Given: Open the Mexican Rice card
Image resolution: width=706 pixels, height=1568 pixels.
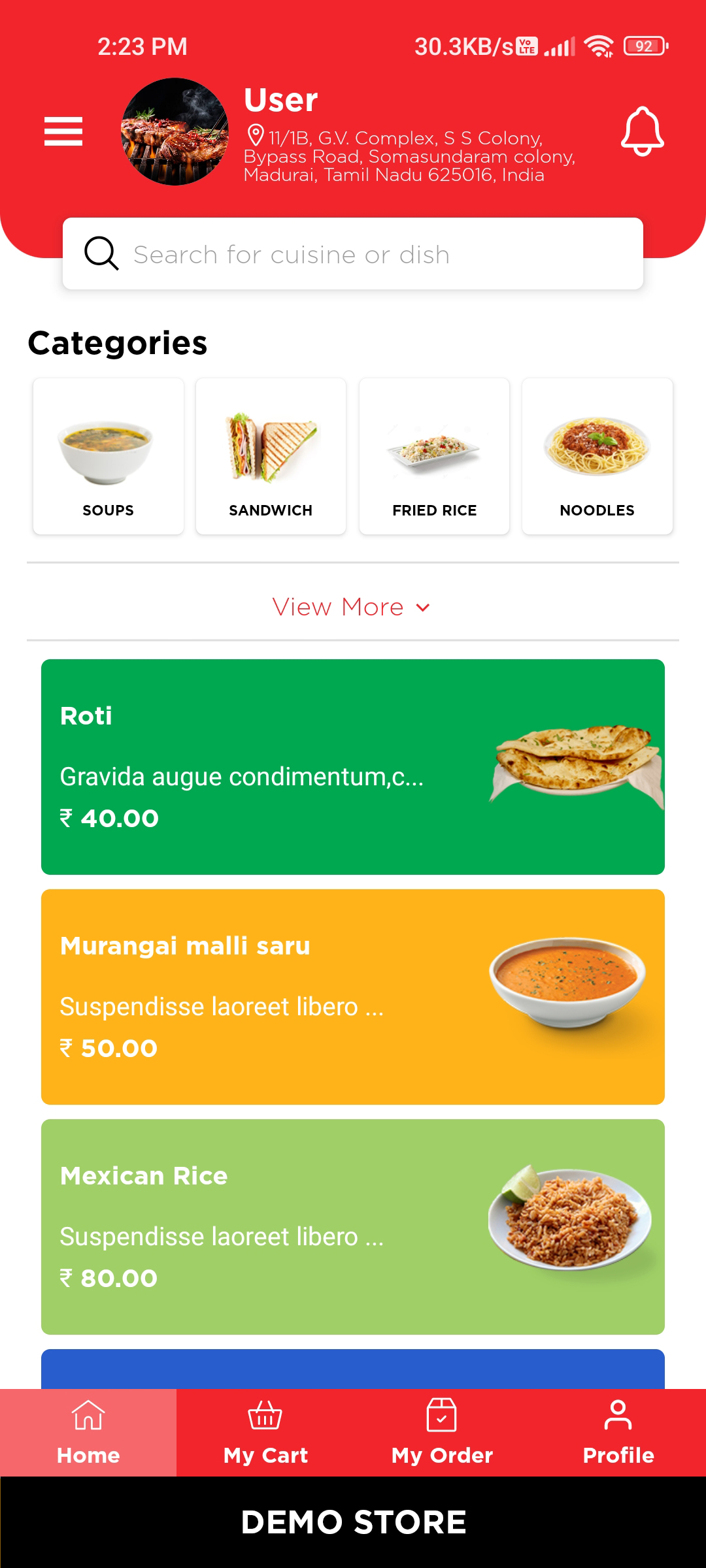Looking at the screenshot, I should point(353,1227).
